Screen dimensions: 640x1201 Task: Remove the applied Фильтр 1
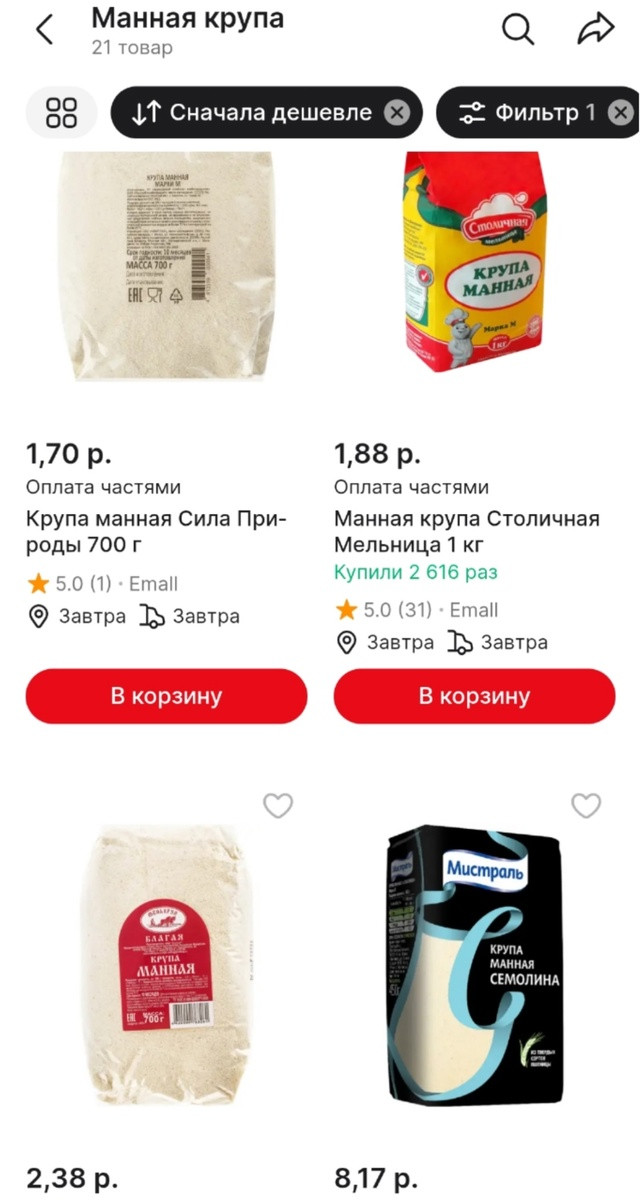point(621,112)
